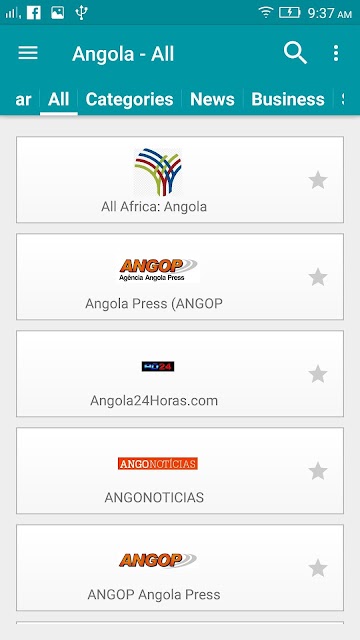Open the overflow menu
This screenshot has width=360, height=640.
(x=336, y=53)
